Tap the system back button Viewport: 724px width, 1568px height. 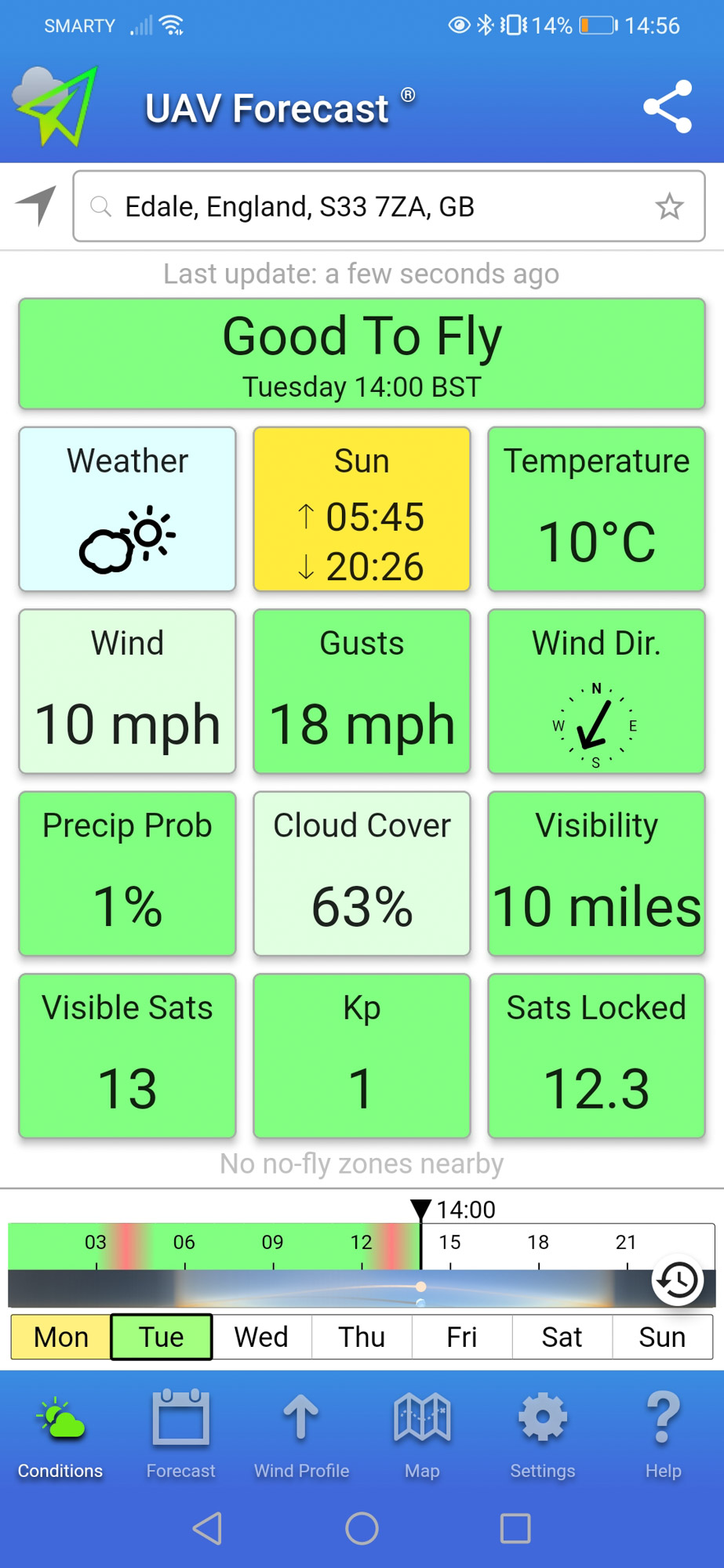coord(208,1528)
